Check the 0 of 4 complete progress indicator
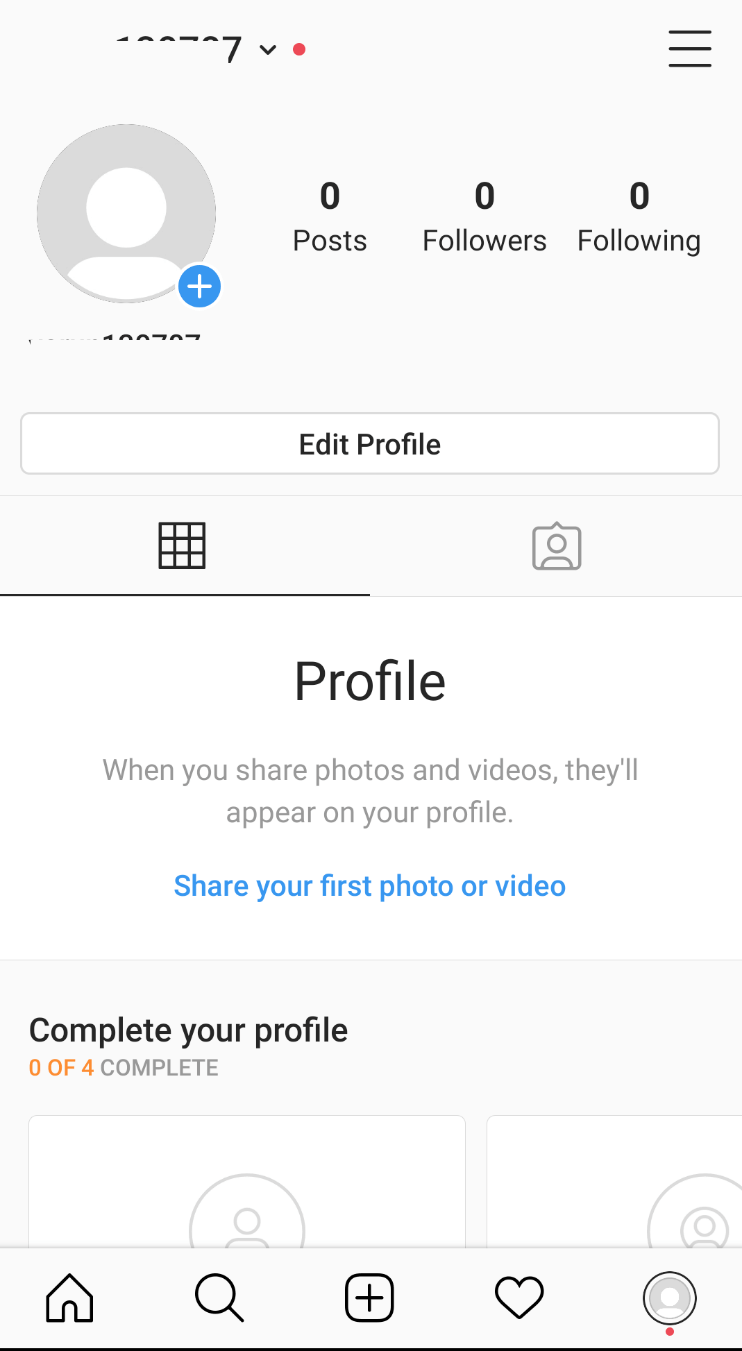This screenshot has height=1351, width=742. click(x=123, y=1067)
